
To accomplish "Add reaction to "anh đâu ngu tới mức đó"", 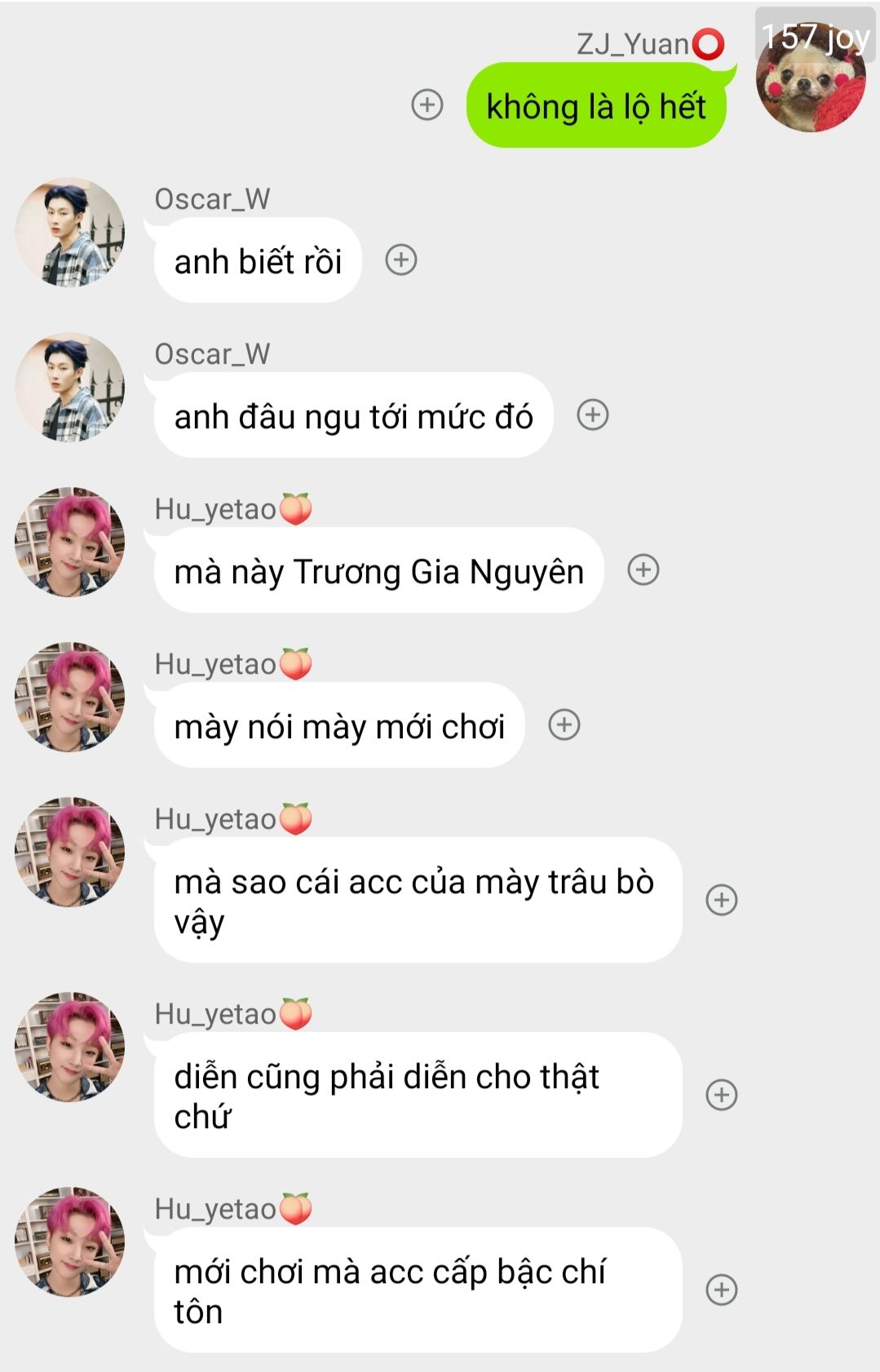I will coord(593,415).
